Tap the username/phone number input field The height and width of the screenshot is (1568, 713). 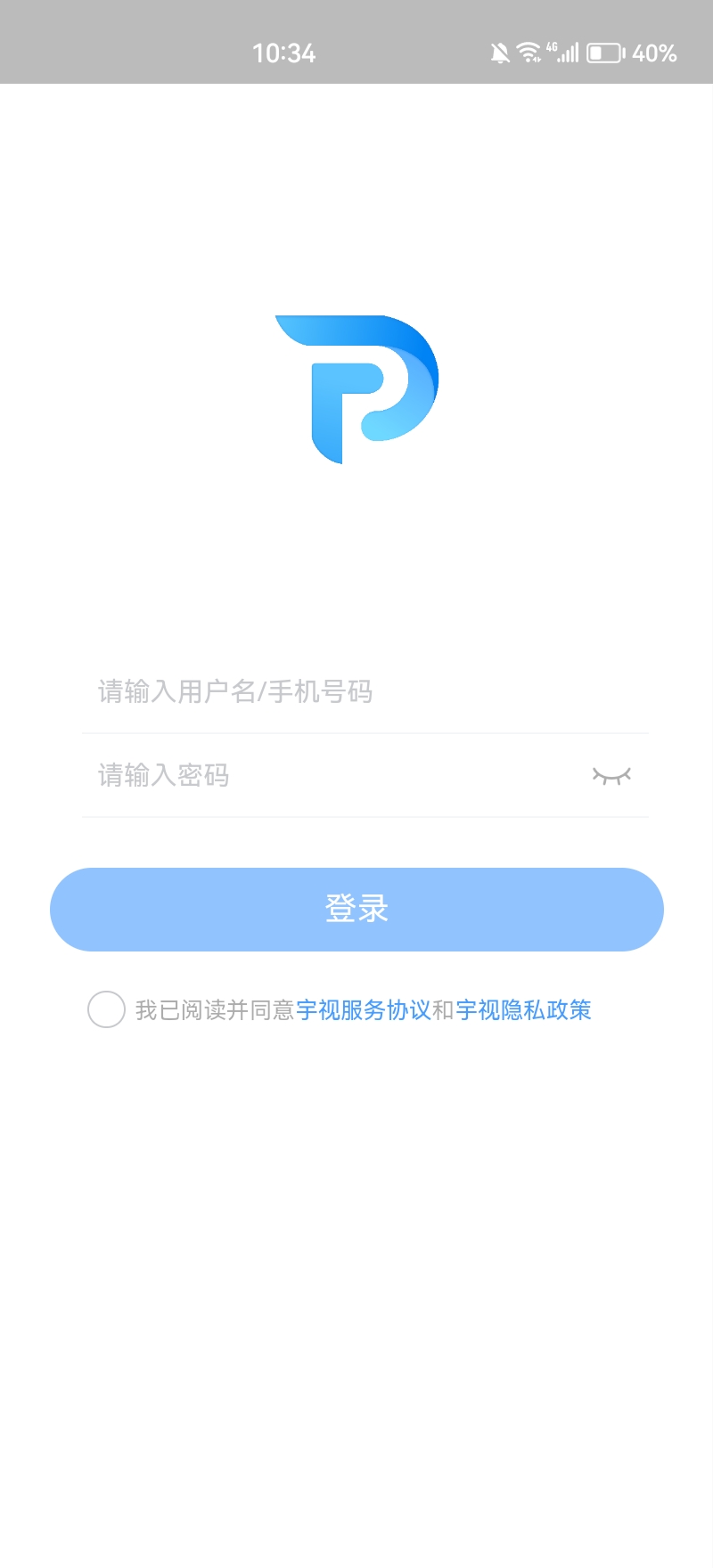pos(356,692)
